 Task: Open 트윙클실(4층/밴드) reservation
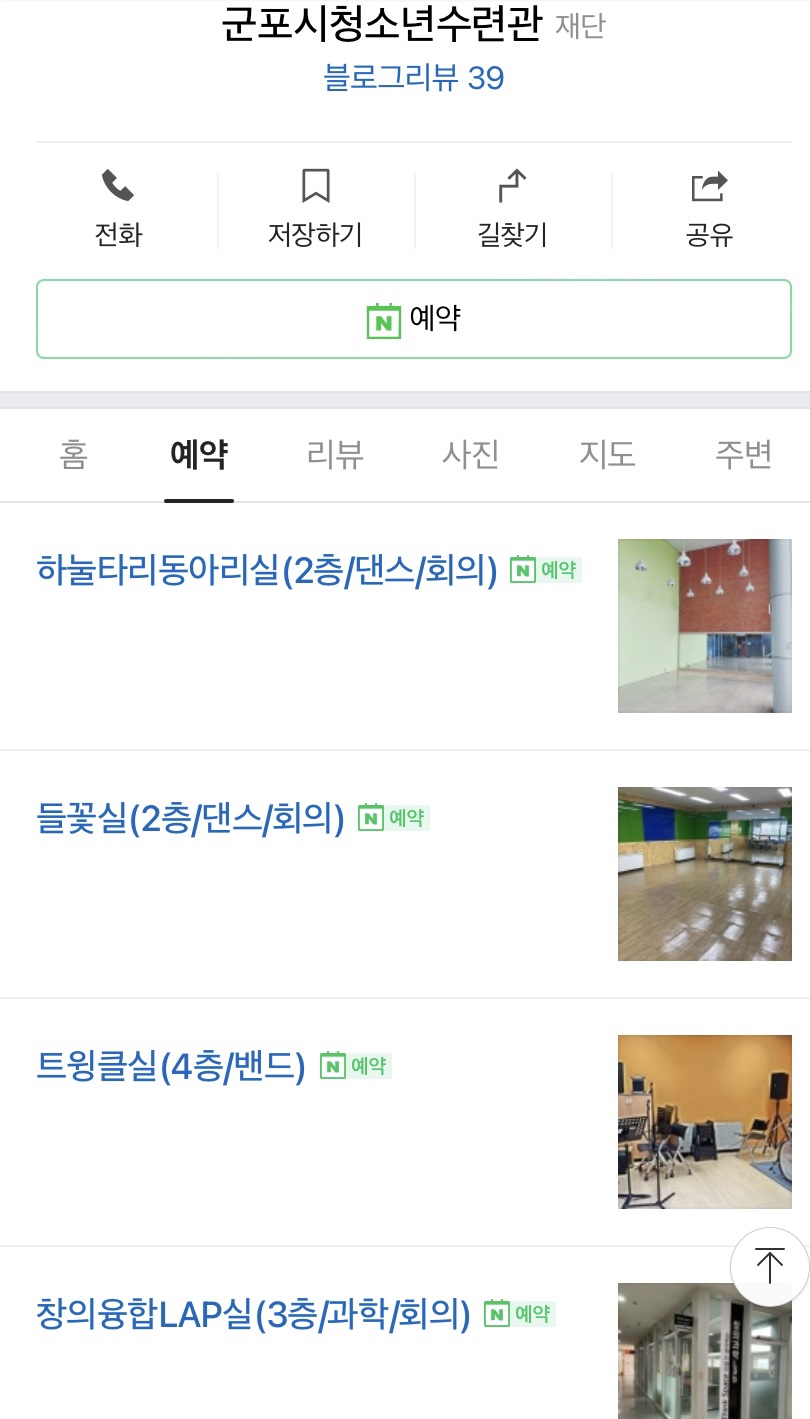(170, 1066)
